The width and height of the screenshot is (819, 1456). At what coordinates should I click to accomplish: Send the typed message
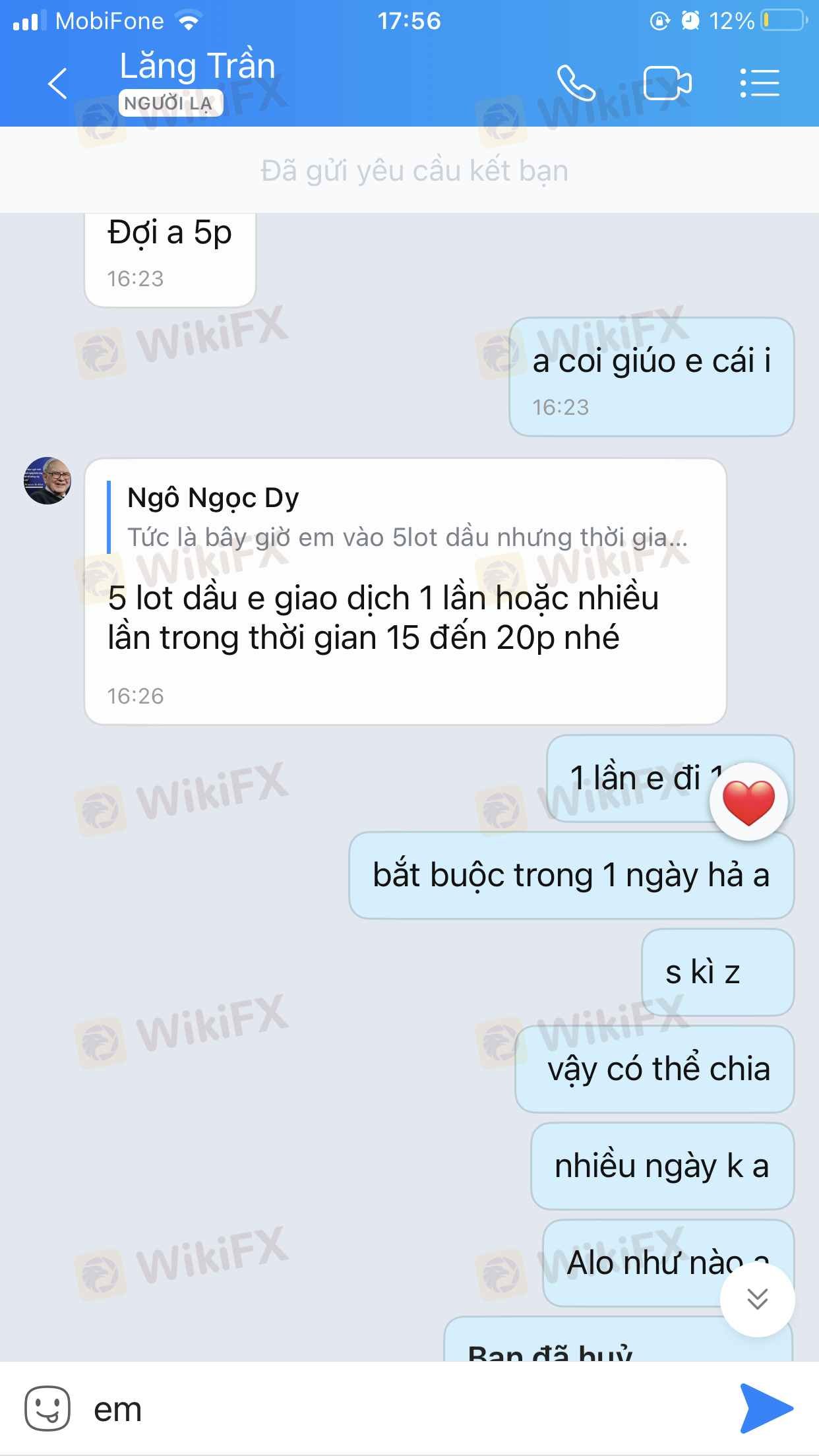766,1409
